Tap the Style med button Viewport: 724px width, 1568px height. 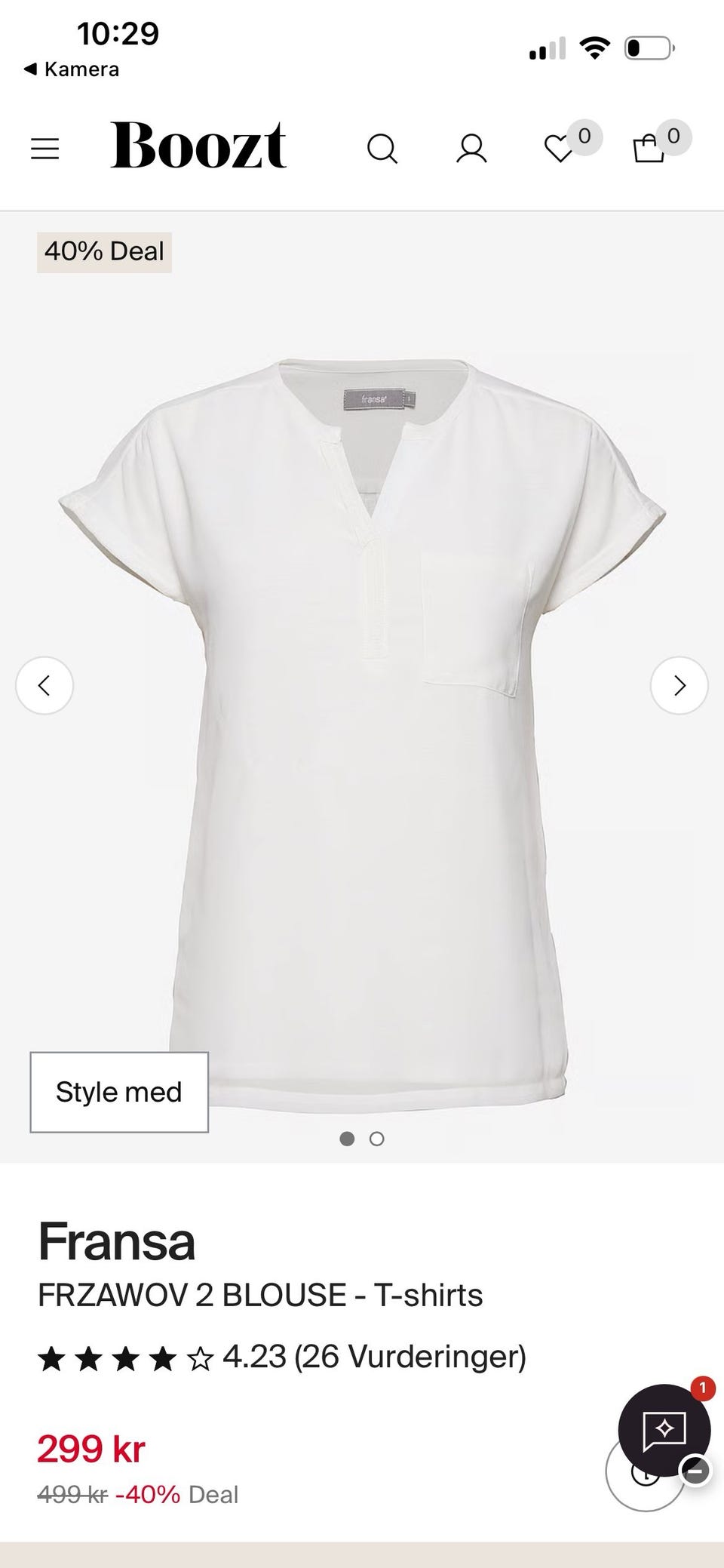[119, 1092]
